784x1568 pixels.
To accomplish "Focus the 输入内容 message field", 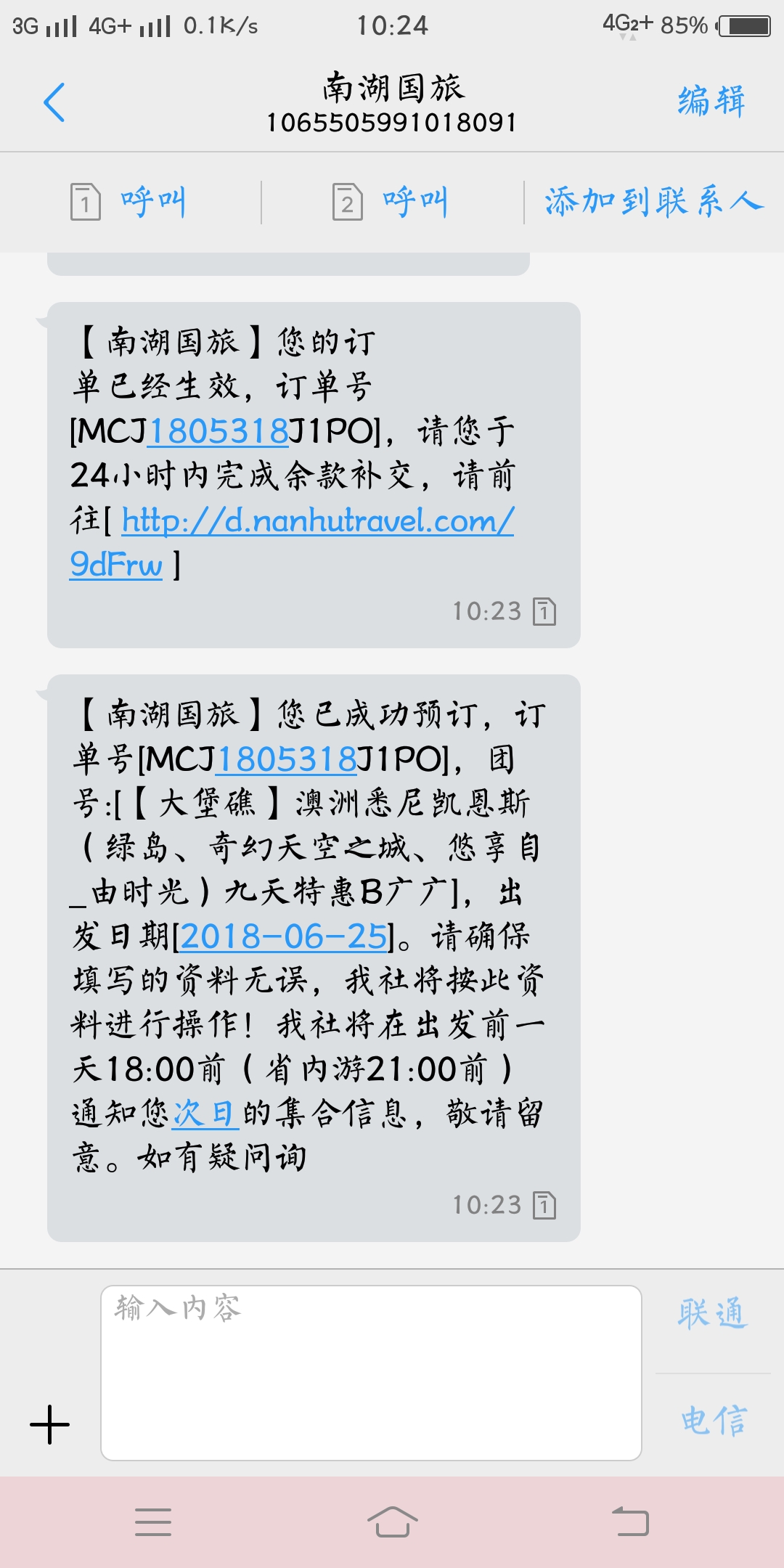I will click(371, 1372).
